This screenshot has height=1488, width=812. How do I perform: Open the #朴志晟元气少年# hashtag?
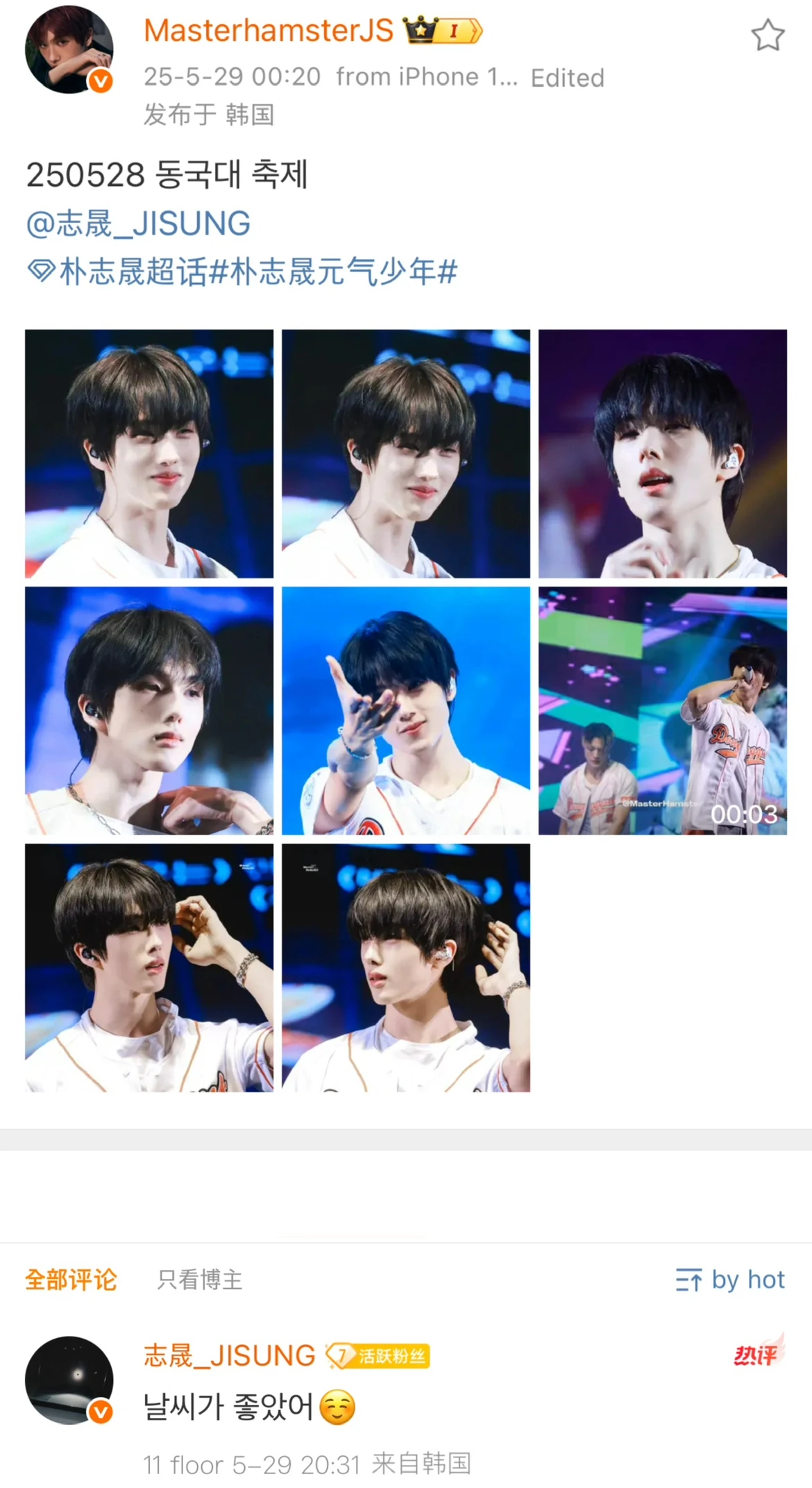point(344,271)
